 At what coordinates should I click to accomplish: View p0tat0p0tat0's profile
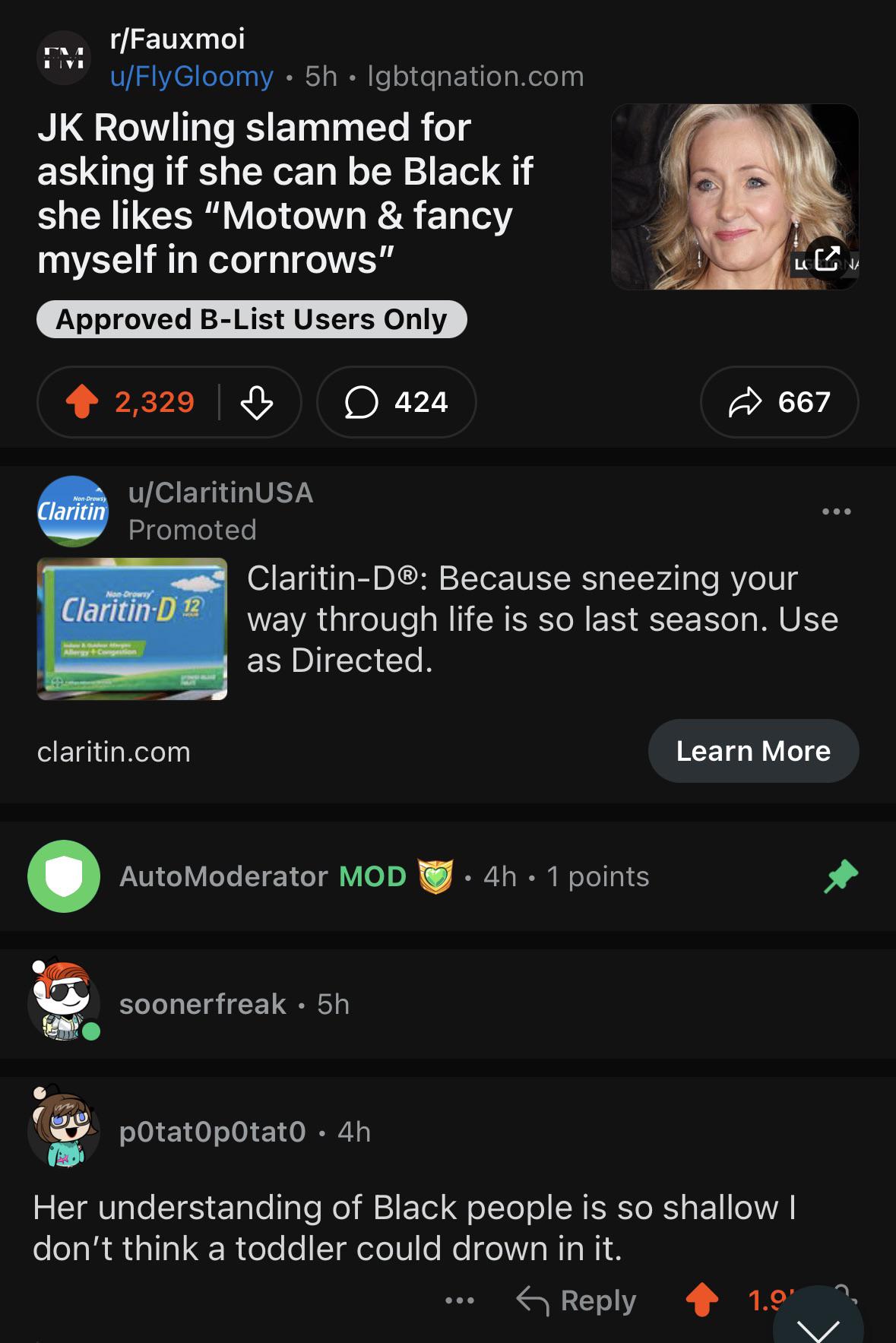[212, 1132]
